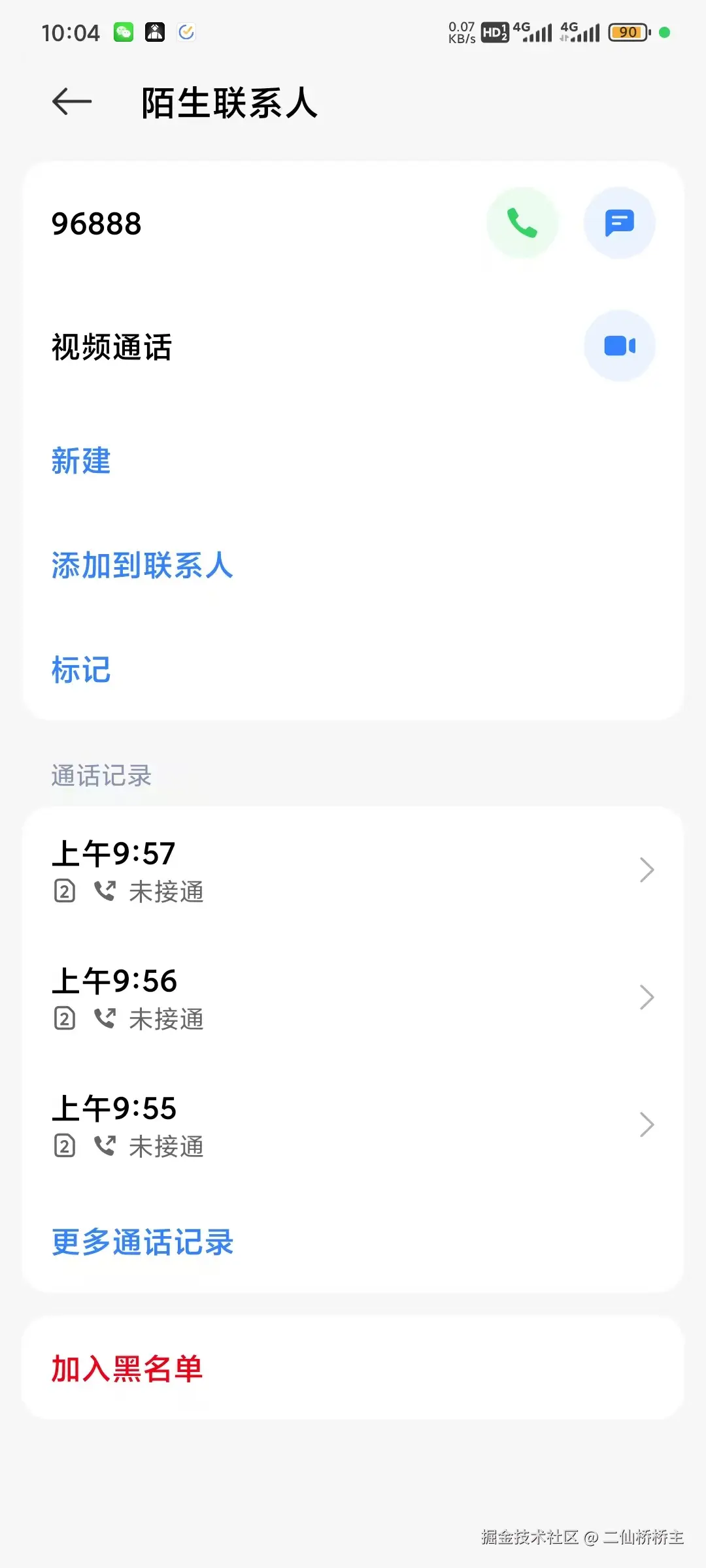Screen dimensions: 706x1568
Task: Expand details of the 9:57 call record
Action: coord(646,869)
